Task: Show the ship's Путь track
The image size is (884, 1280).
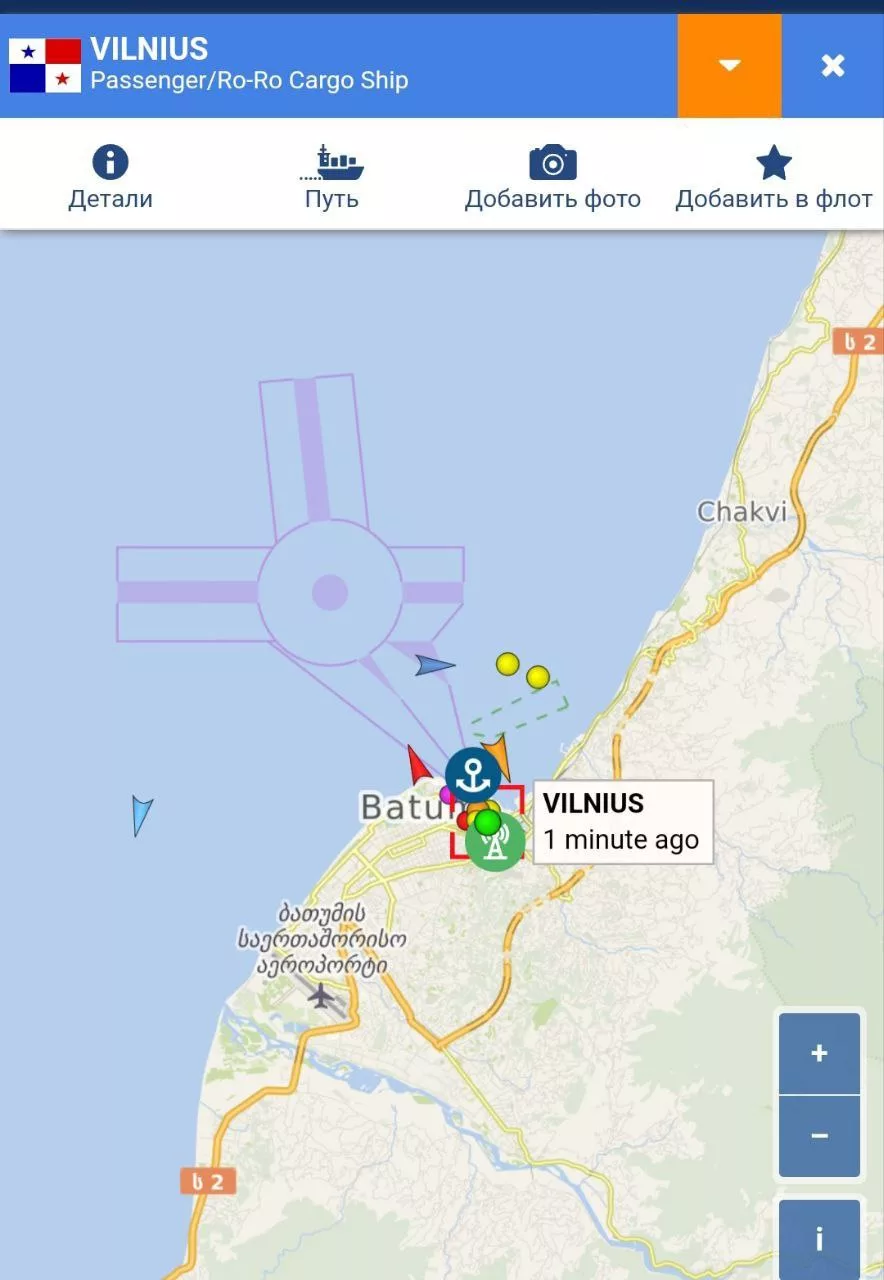Action: 331,177
